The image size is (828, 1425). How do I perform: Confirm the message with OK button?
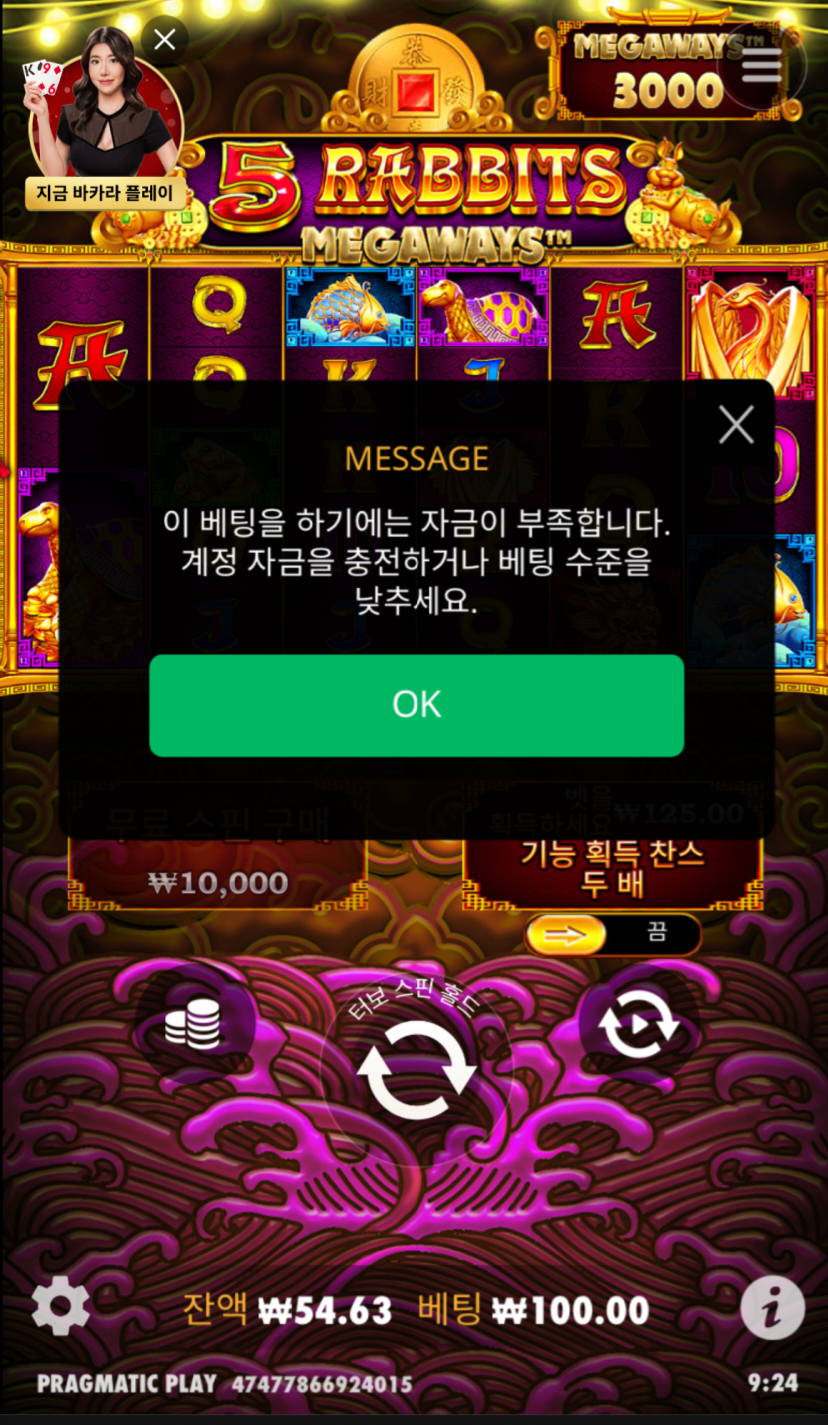click(416, 705)
